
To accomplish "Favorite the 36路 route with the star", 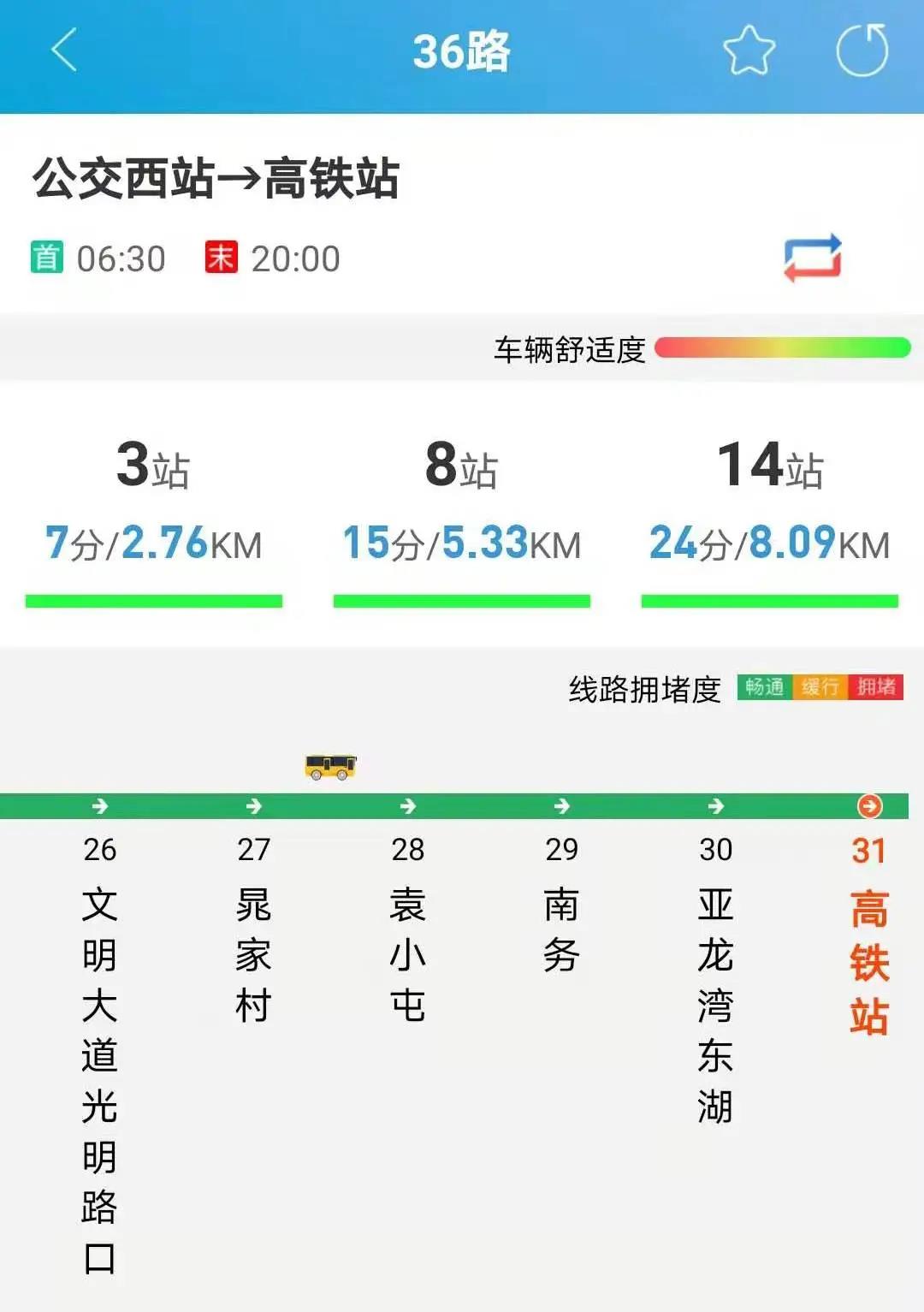I will pyautogui.click(x=749, y=50).
